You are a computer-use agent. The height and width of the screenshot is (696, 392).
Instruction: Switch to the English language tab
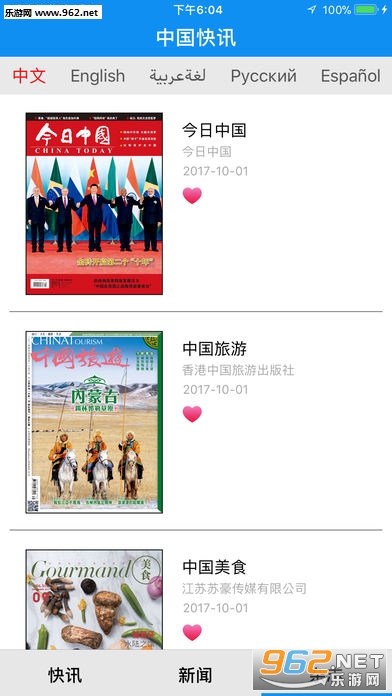[x=98, y=76]
